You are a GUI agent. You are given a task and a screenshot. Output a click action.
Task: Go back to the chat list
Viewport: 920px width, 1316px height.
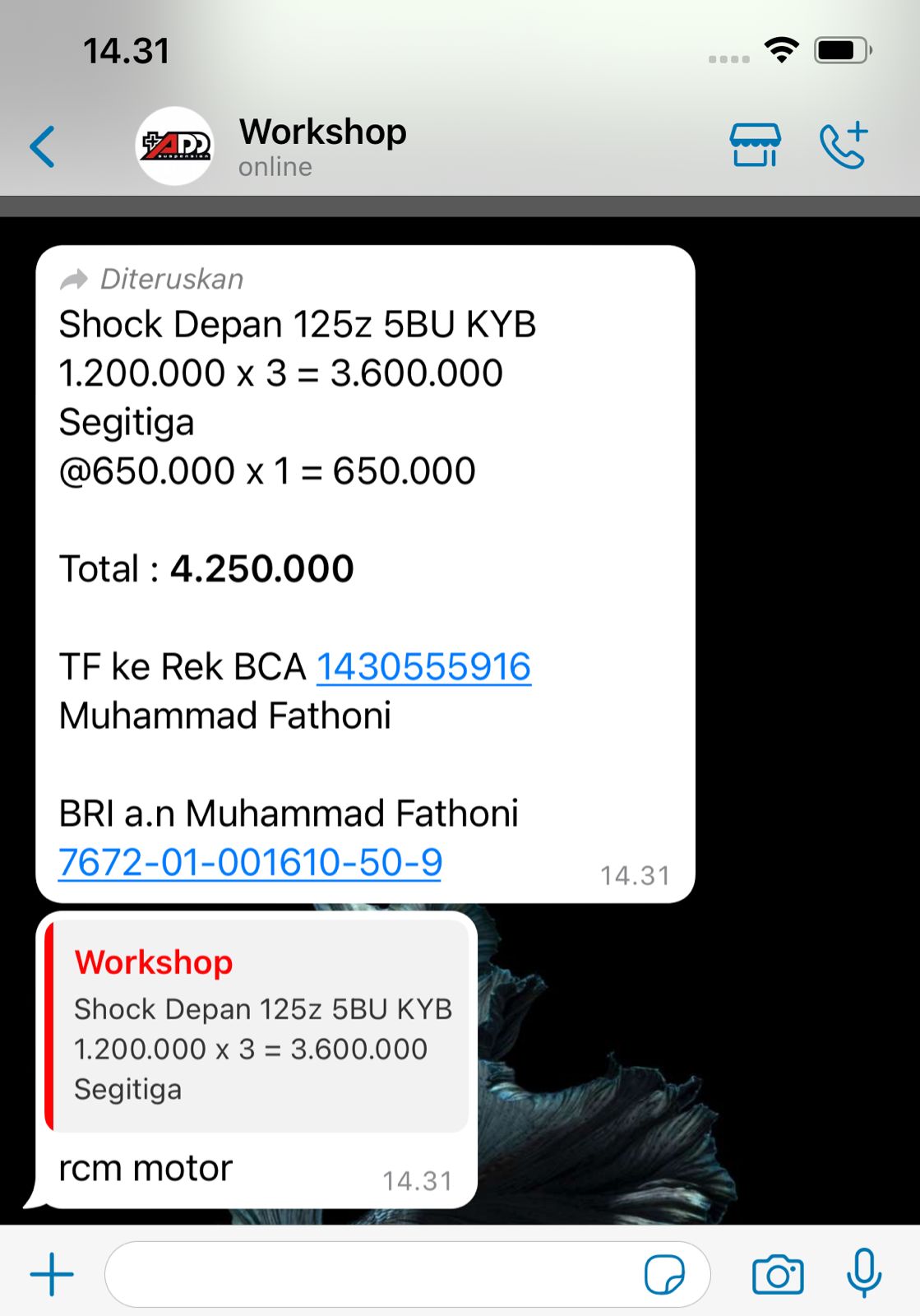click(43, 147)
